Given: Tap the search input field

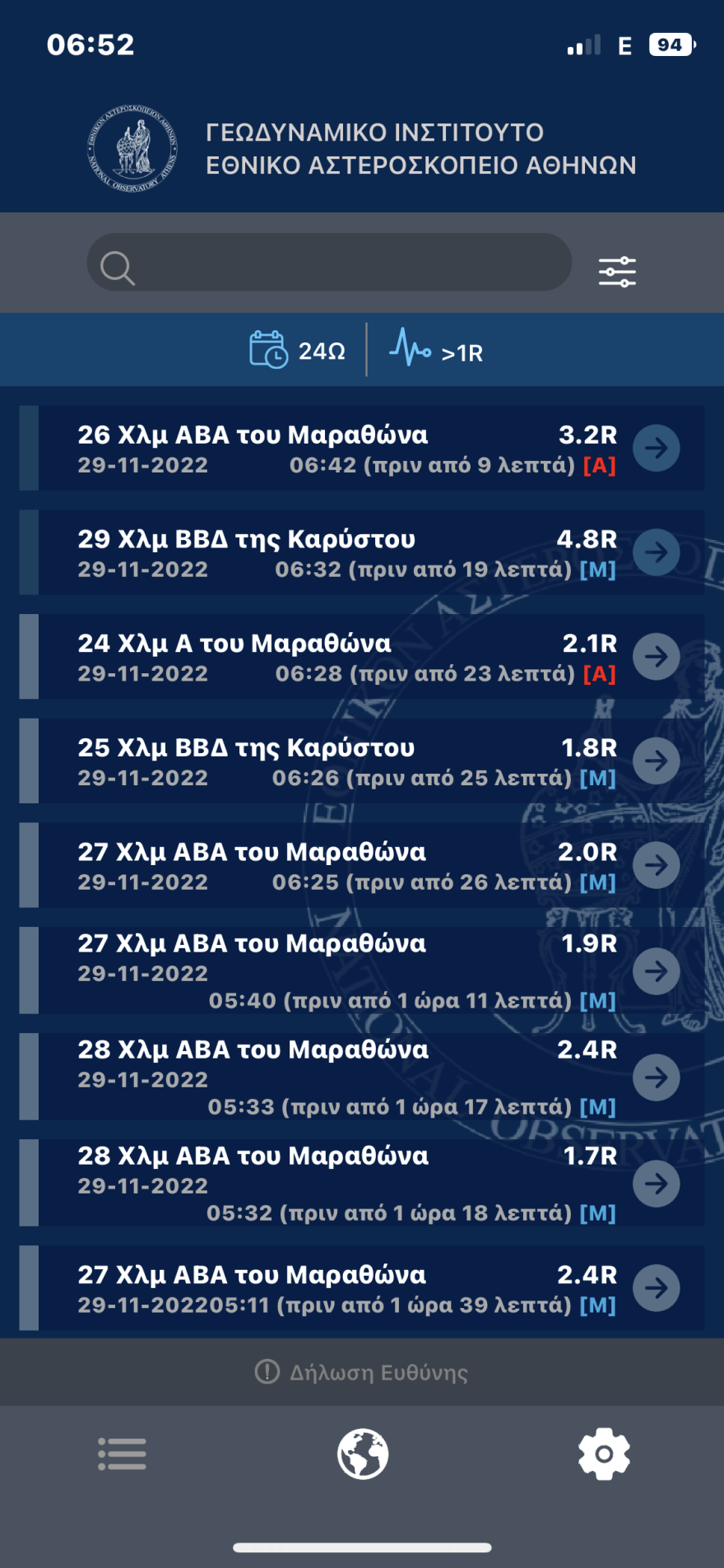Looking at the screenshot, I should click(329, 263).
